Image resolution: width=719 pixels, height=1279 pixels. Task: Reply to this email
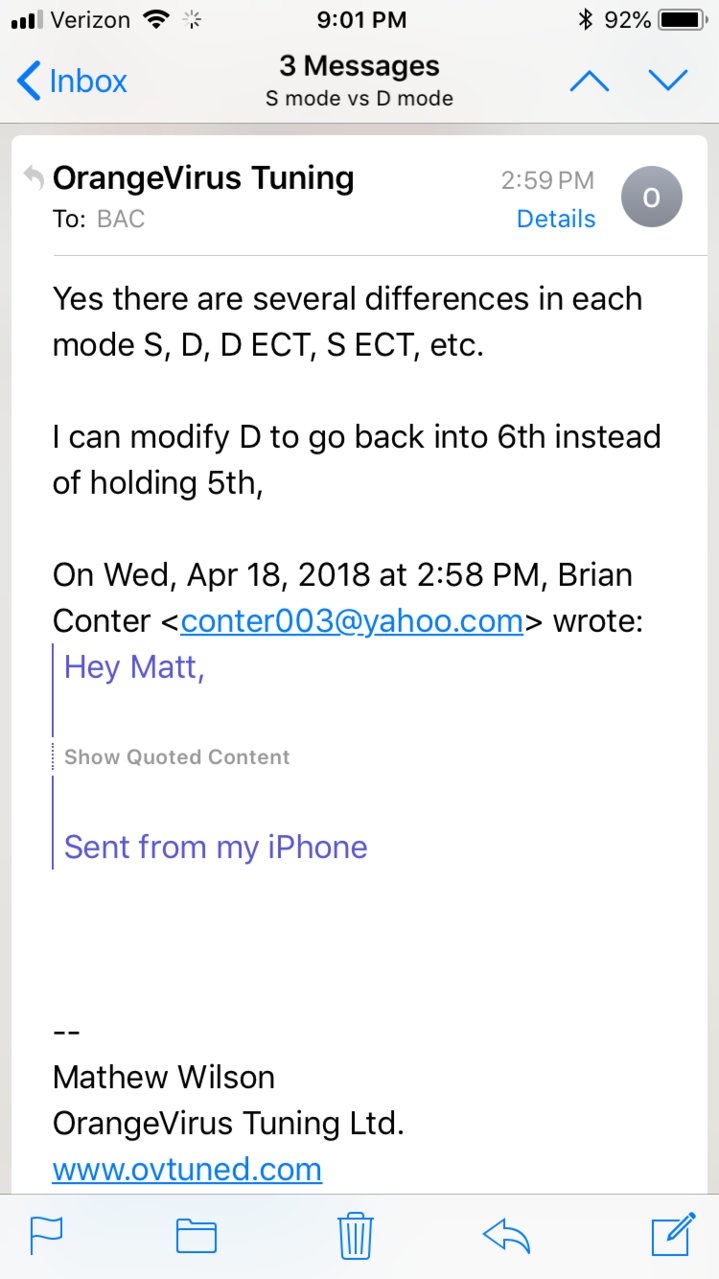click(x=506, y=1236)
